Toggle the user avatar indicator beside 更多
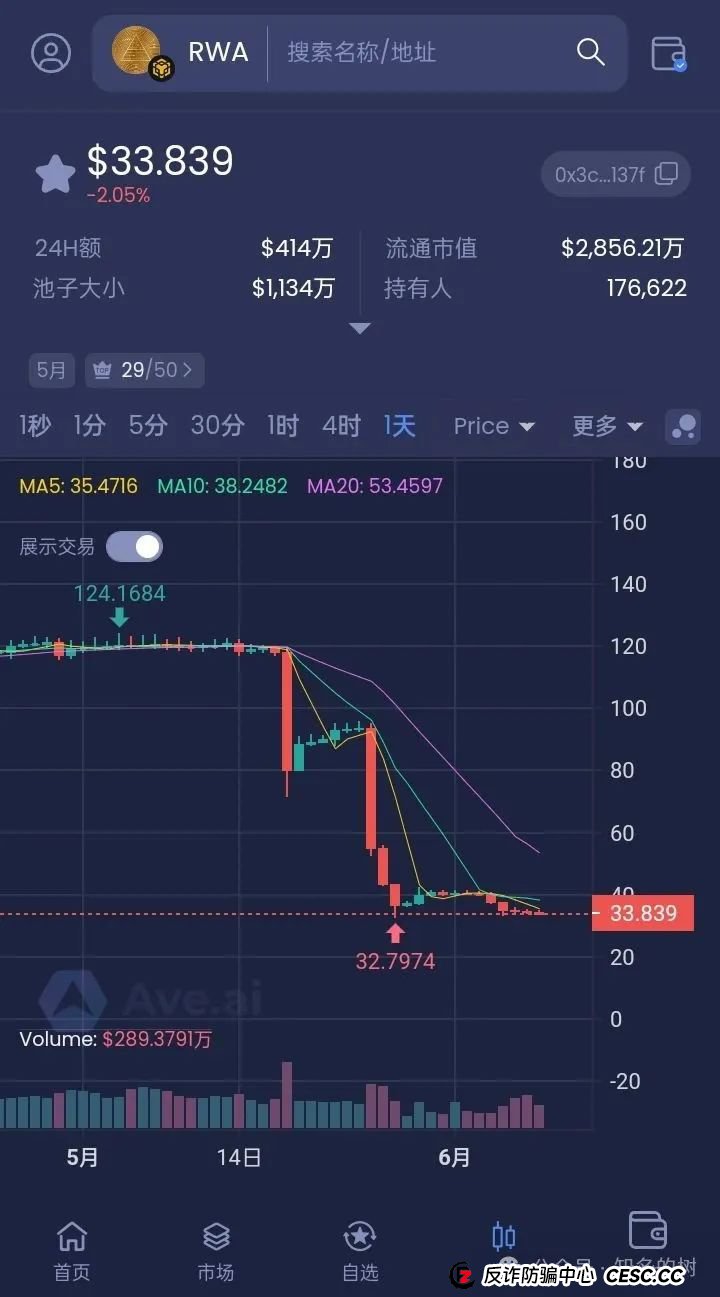Image resolution: width=720 pixels, height=1297 pixels. [x=683, y=426]
